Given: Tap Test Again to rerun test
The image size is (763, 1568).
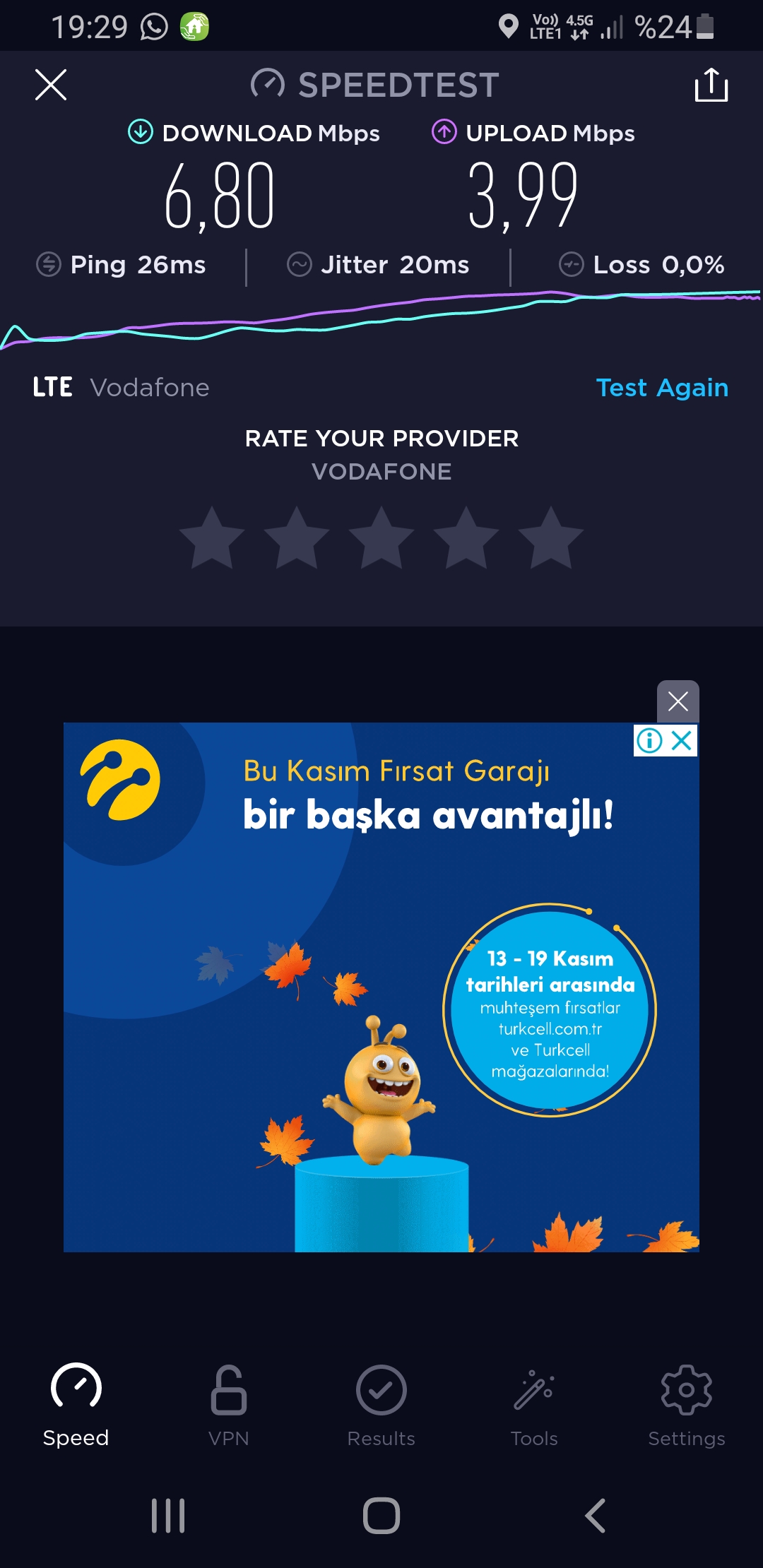Looking at the screenshot, I should [662, 388].
